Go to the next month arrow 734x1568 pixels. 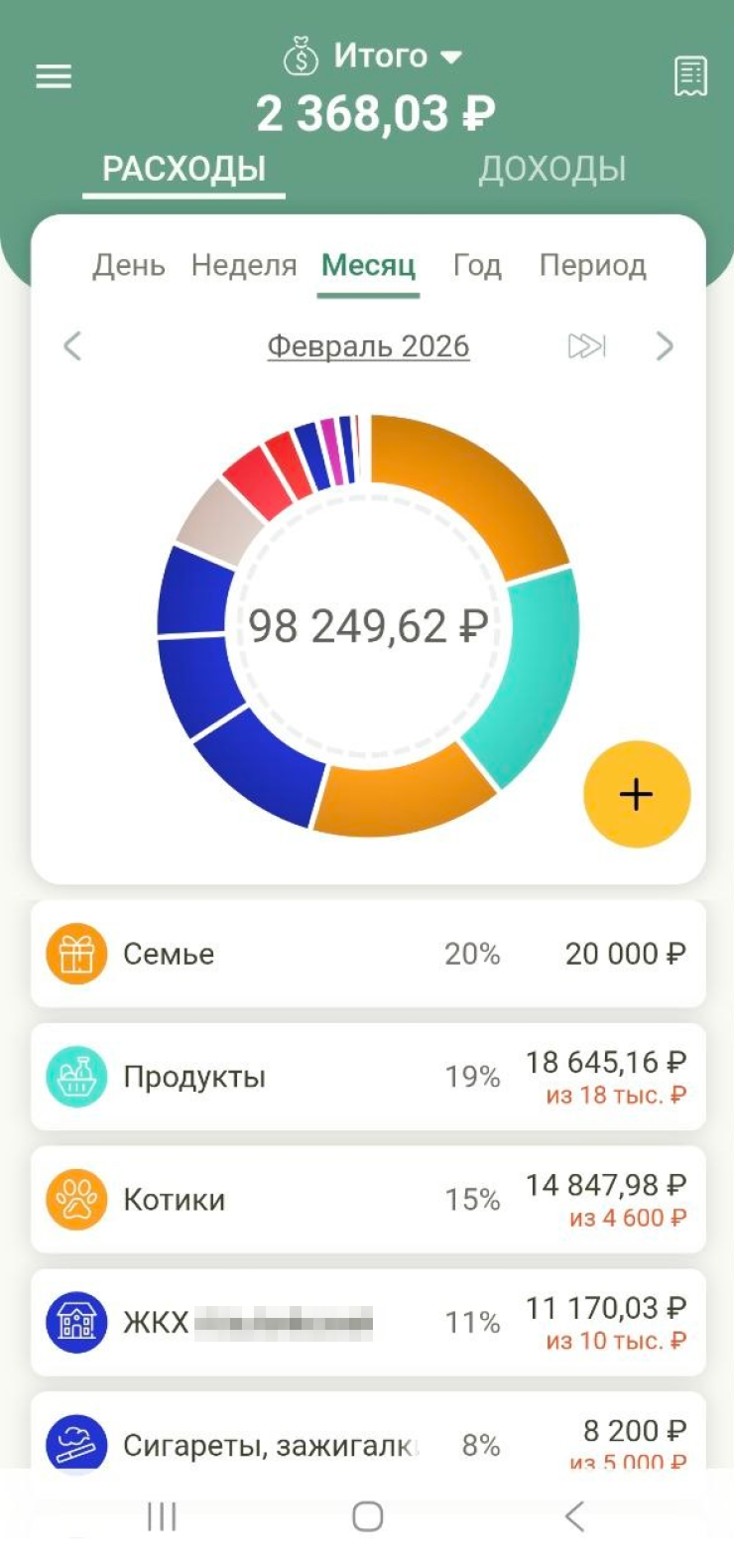point(665,346)
